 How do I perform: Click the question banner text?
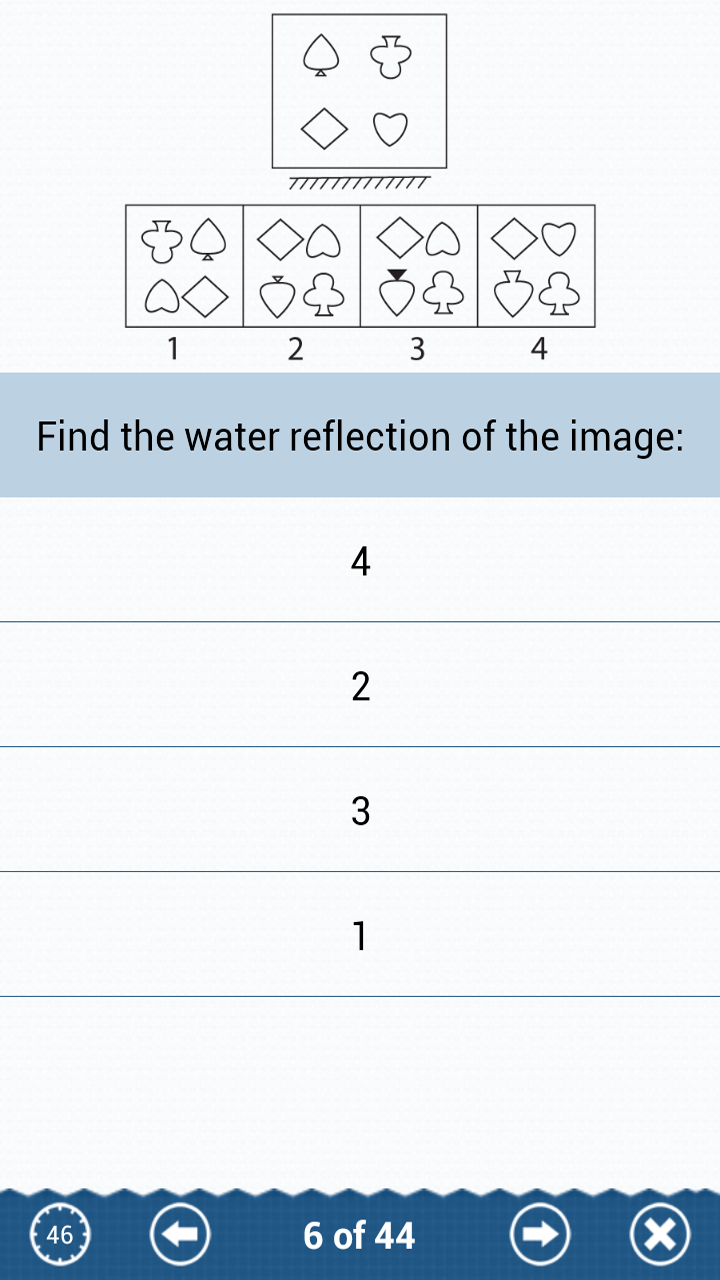pyautogui.click(x=360, y=436)
